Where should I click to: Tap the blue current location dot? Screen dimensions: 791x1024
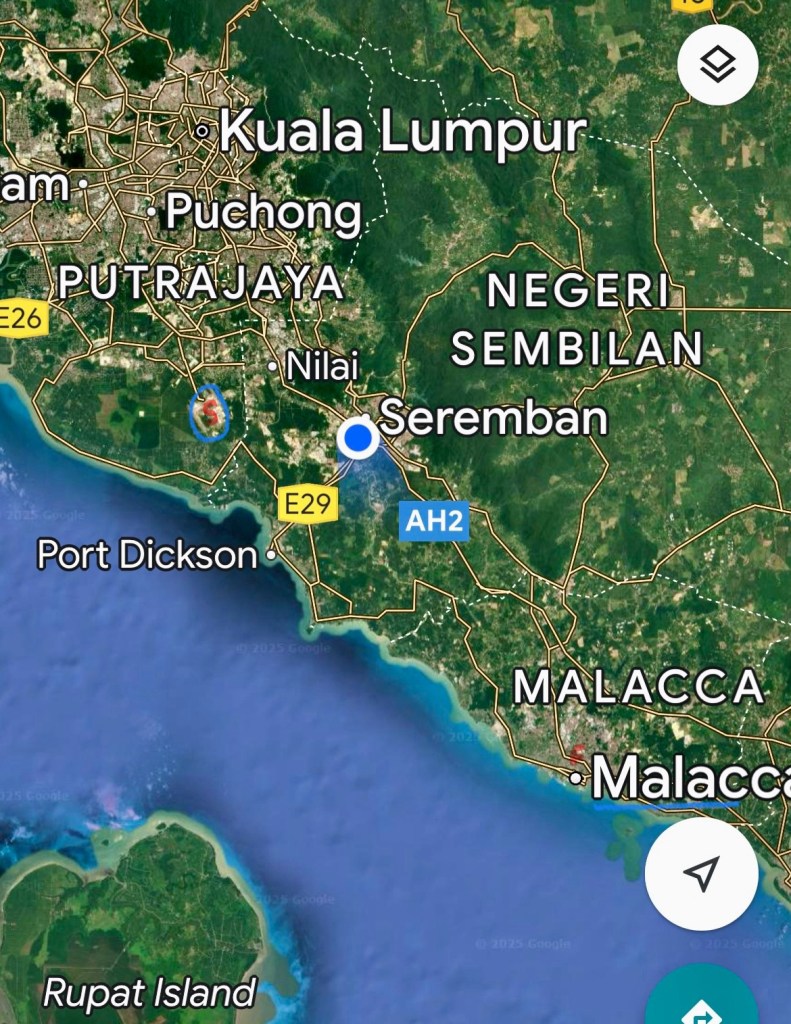coord(356,438)
